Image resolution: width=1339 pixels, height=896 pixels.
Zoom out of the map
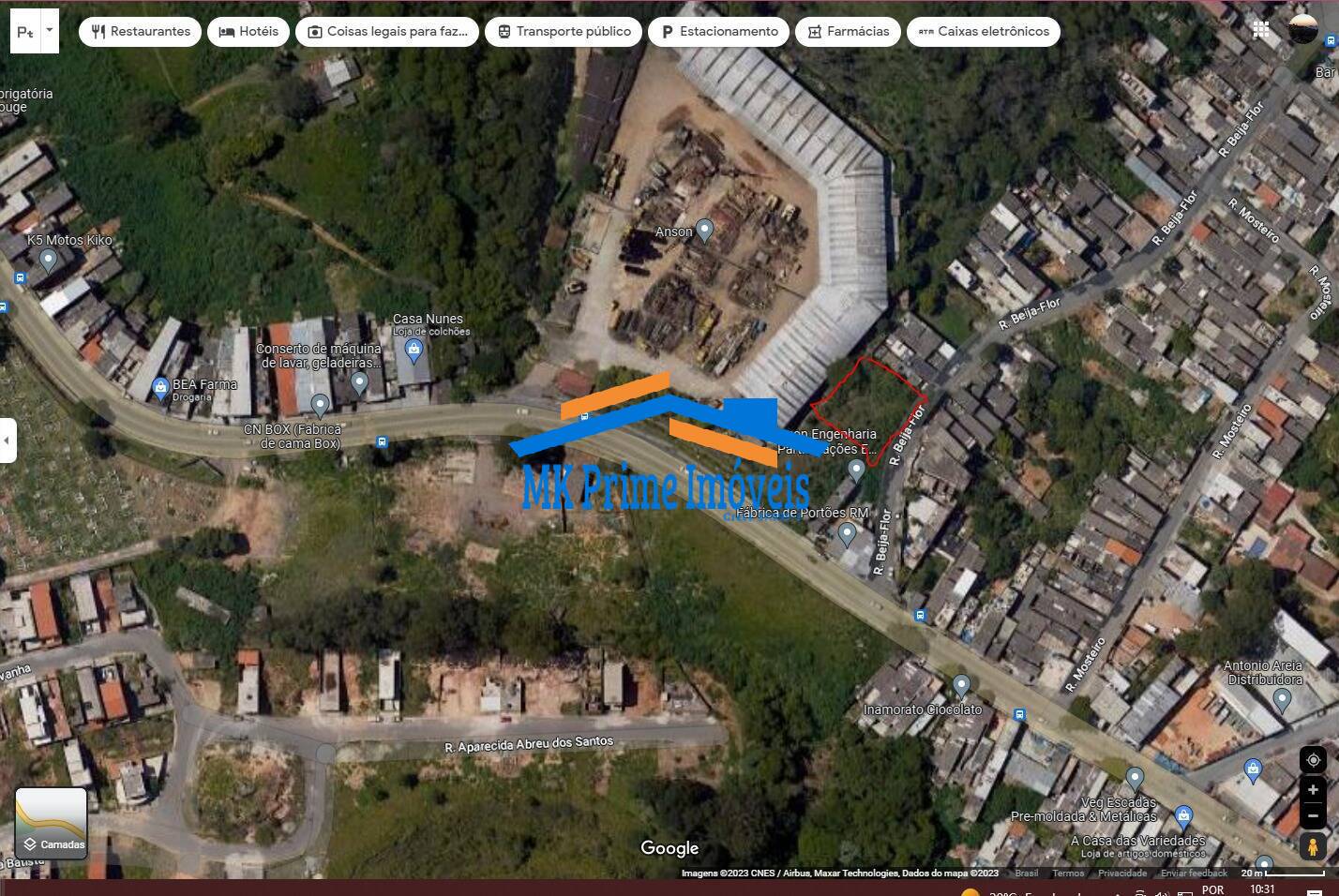point(1313,815)
